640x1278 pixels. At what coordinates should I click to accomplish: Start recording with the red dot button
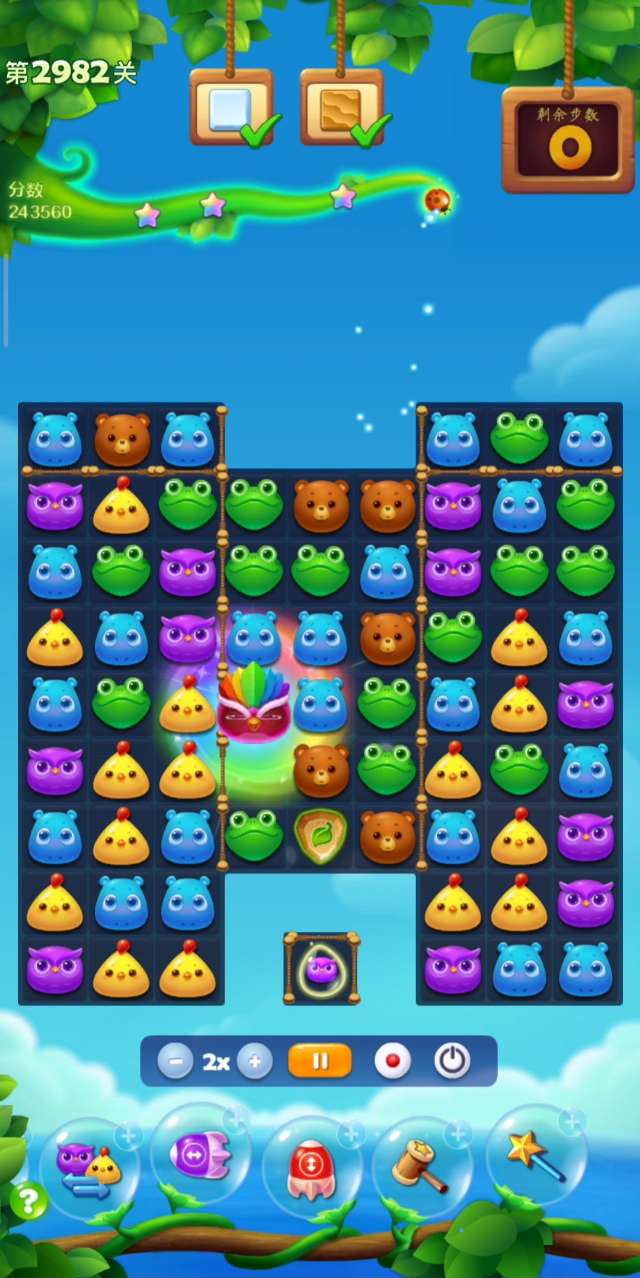[392, 1061]
